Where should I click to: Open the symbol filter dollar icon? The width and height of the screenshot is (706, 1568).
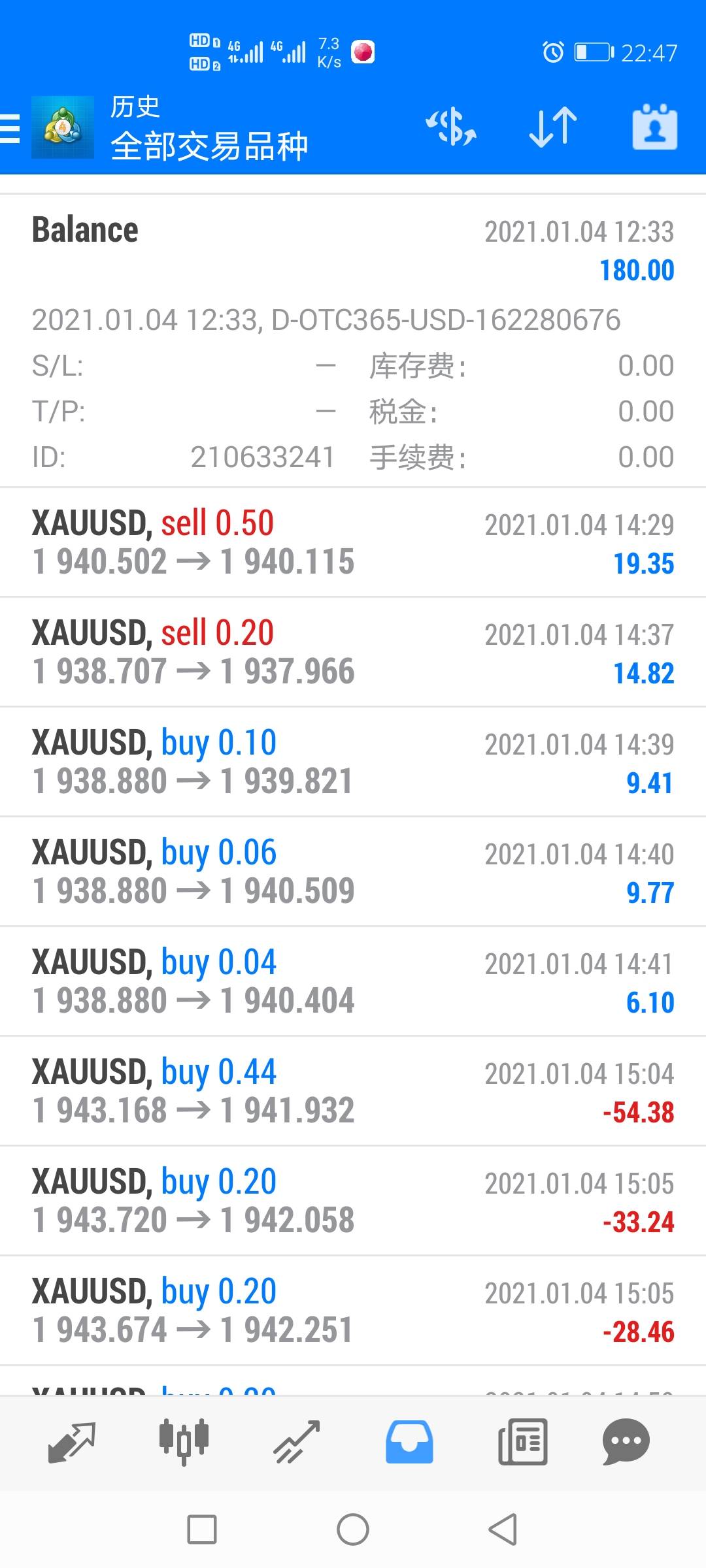(x=451, y=127)
